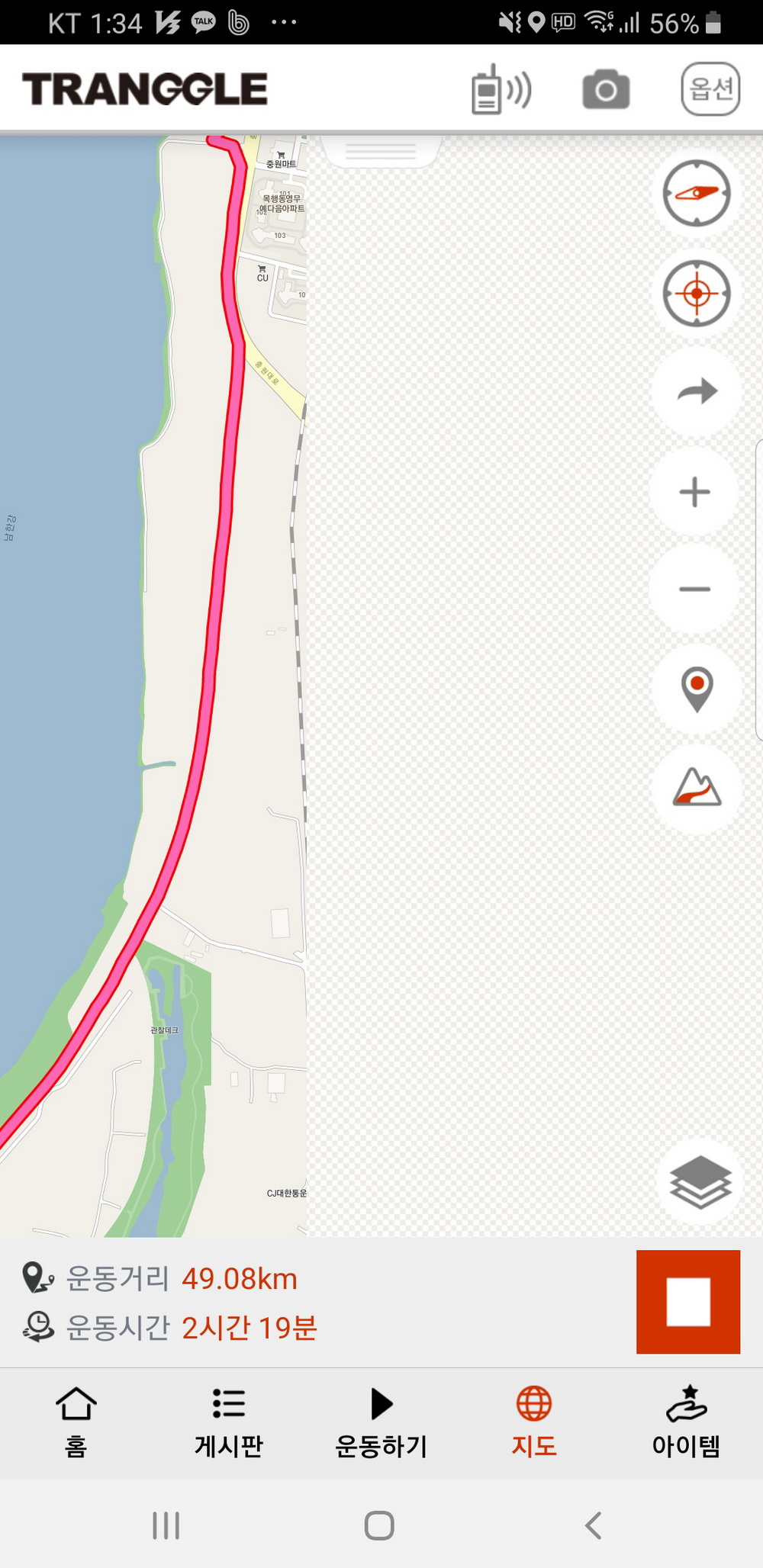Center map on current location

[x=696, y=294]
